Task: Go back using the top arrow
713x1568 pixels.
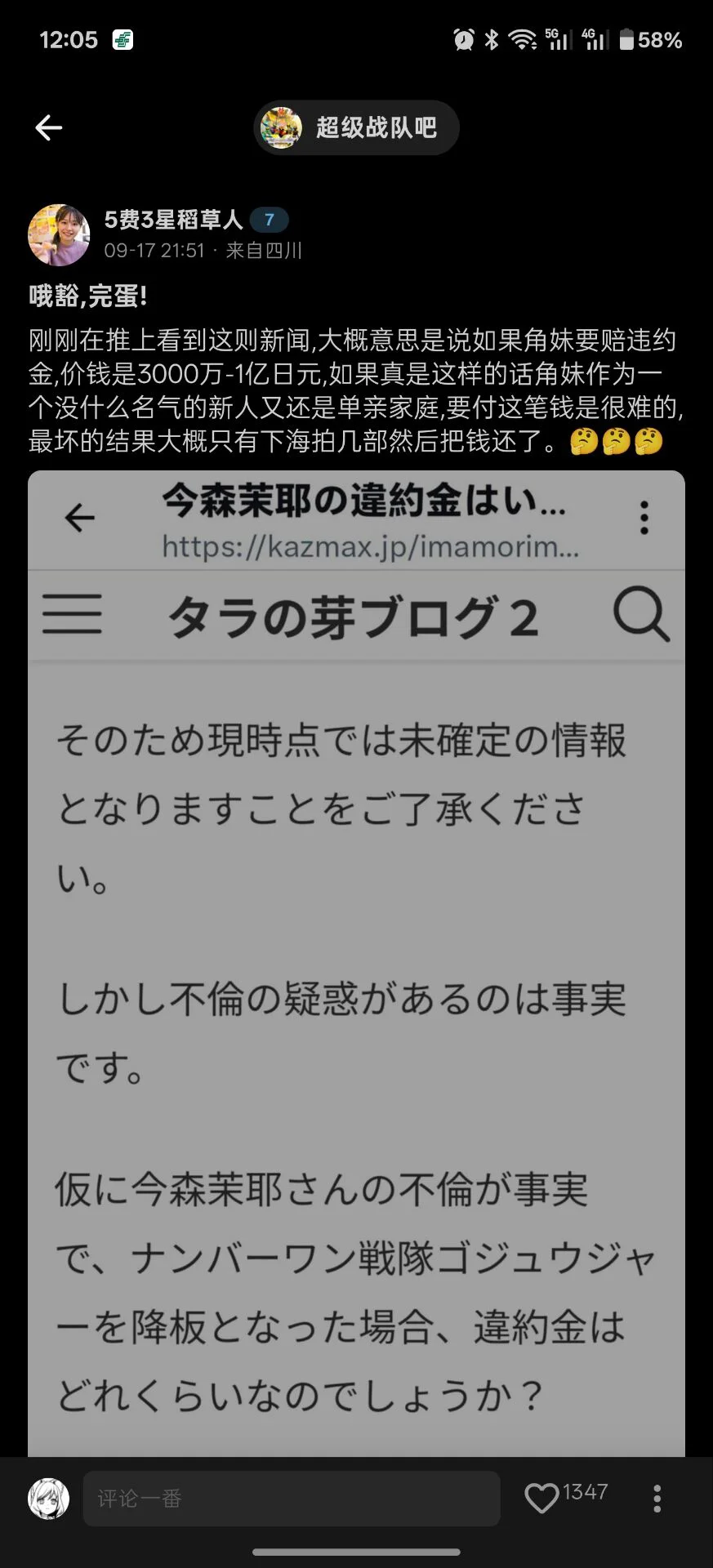Action: (x=49, y=127)
